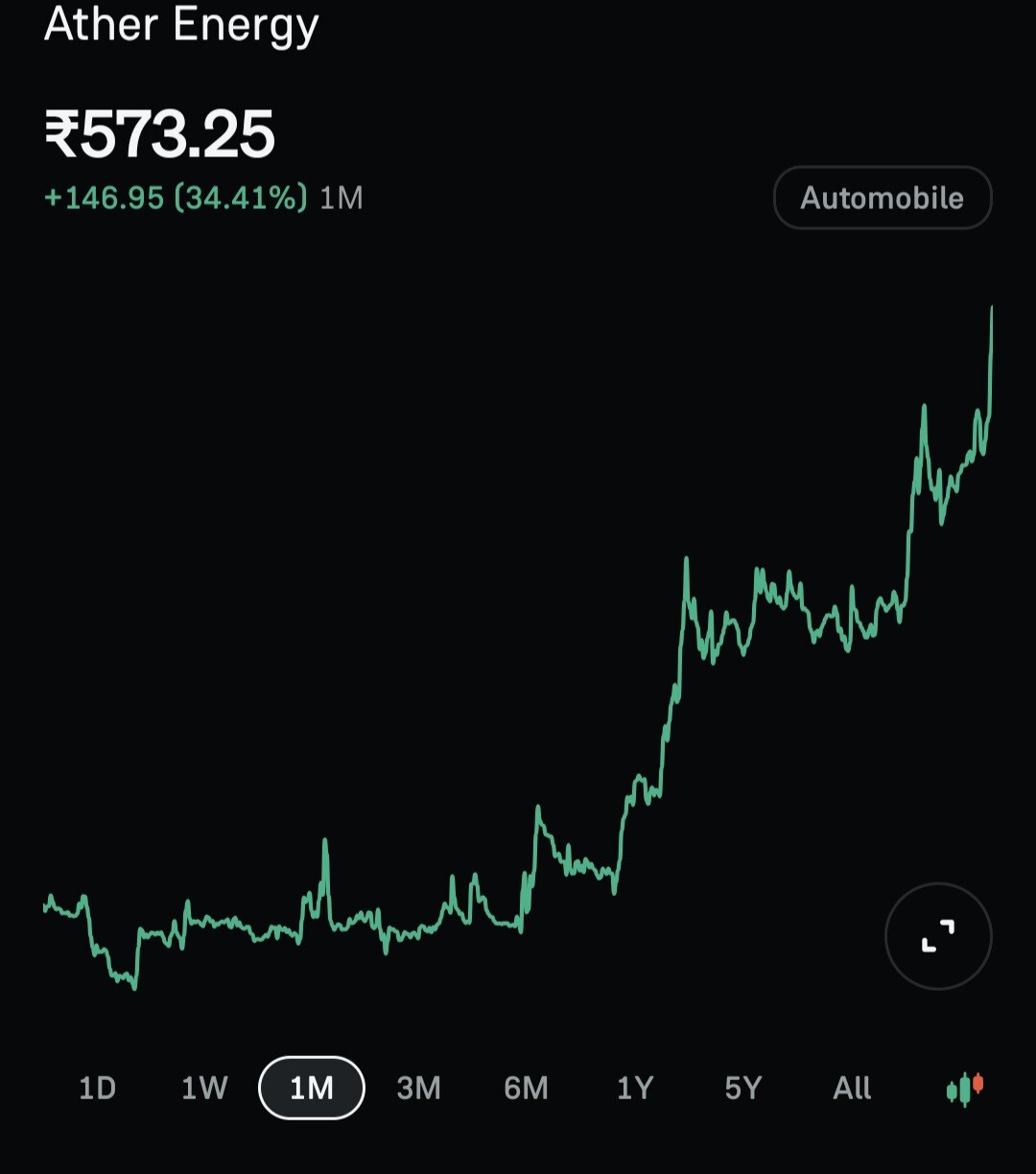1036x1174 pixels.
Task: Switch chart to 1Y
Action: 634,1089
